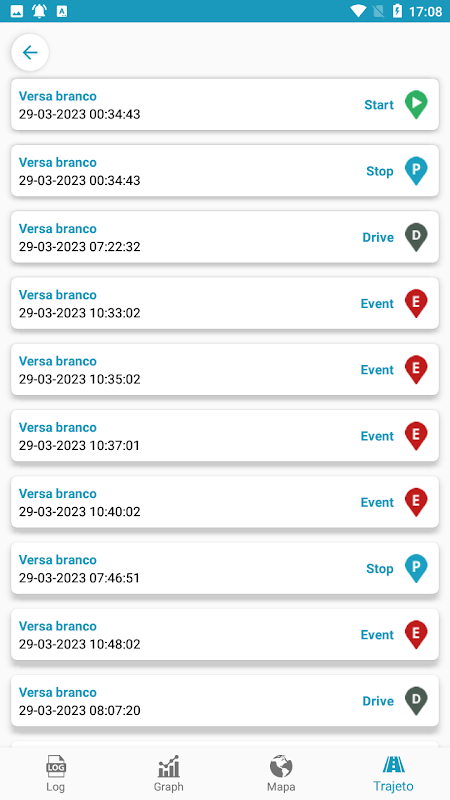View the Stop entry at 07:46:51

point(225,568)
